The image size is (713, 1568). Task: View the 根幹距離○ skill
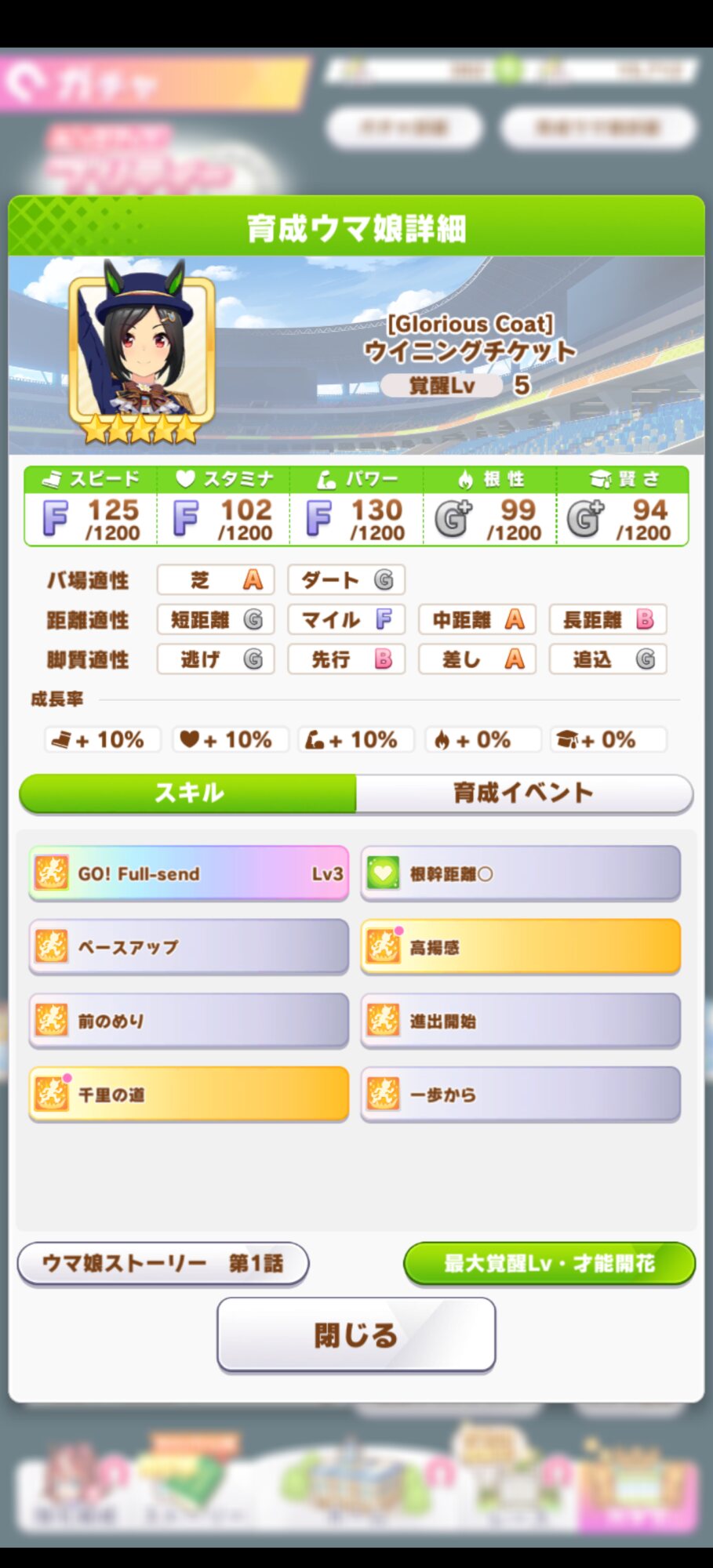(520, 873)
